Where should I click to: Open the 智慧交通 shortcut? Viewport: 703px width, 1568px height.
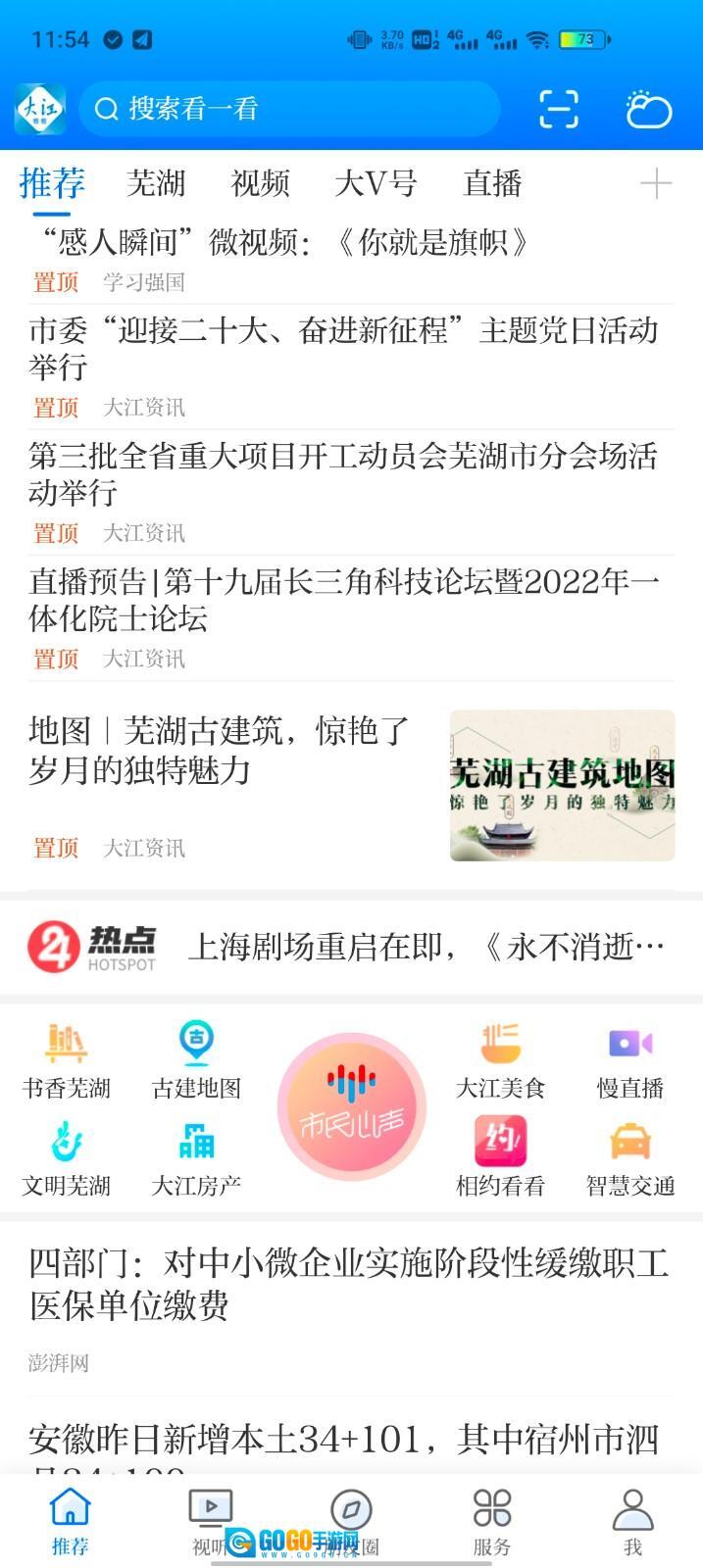pyautogui.click(x=630, y=1158)
